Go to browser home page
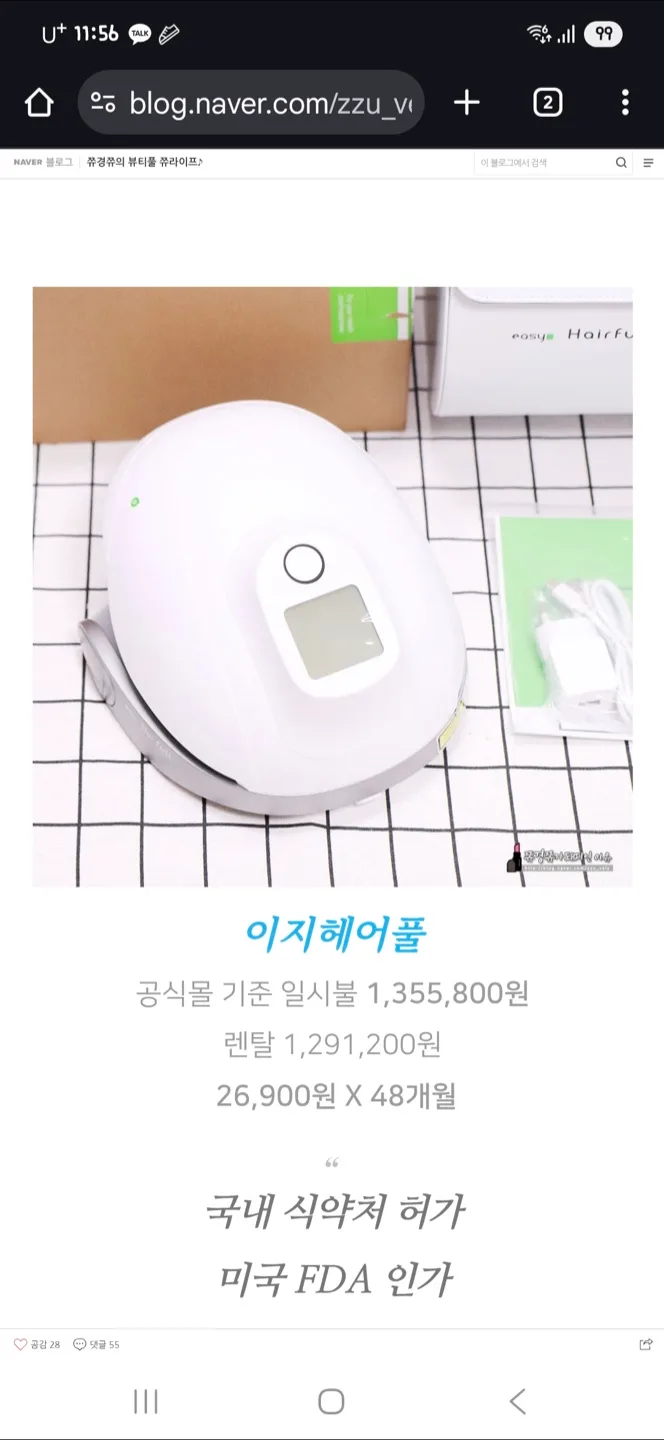664x1440 pixels. pyautogui.click(x=38, y=102)
